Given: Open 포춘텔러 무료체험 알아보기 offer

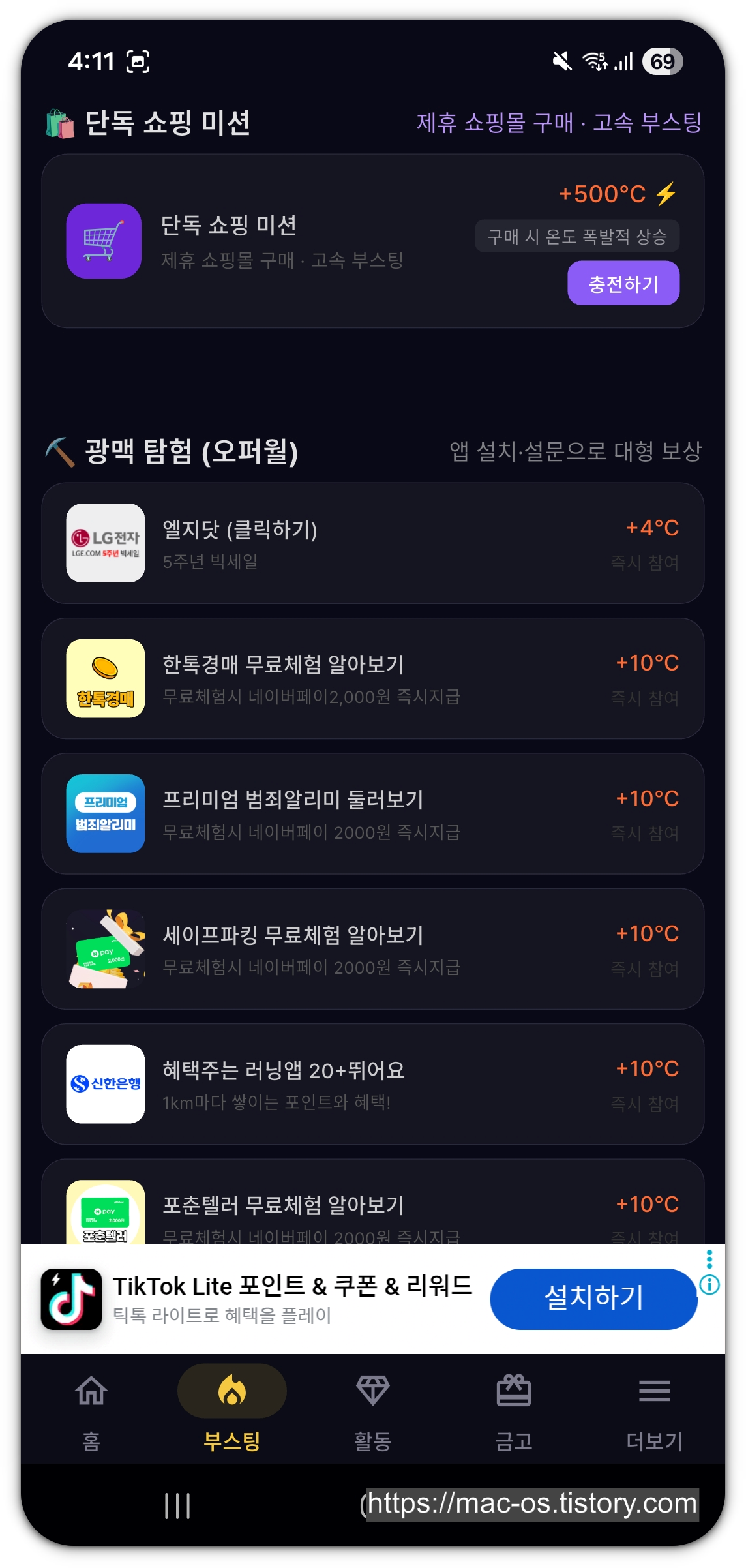Looking at the screenshot, I should [x=372, y=1202].
